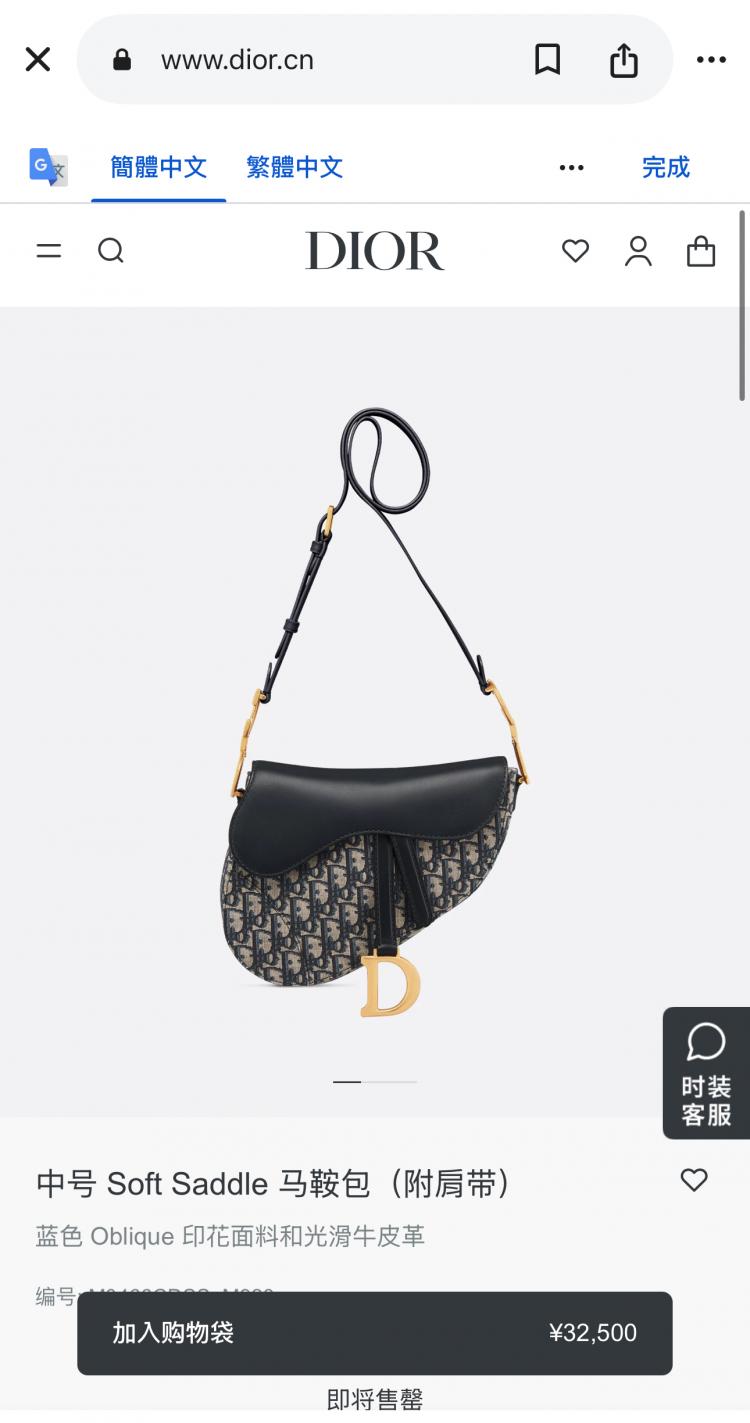This screenshot has width=750, height=1423.
Task: Search the Dior site
Action: 111,251
